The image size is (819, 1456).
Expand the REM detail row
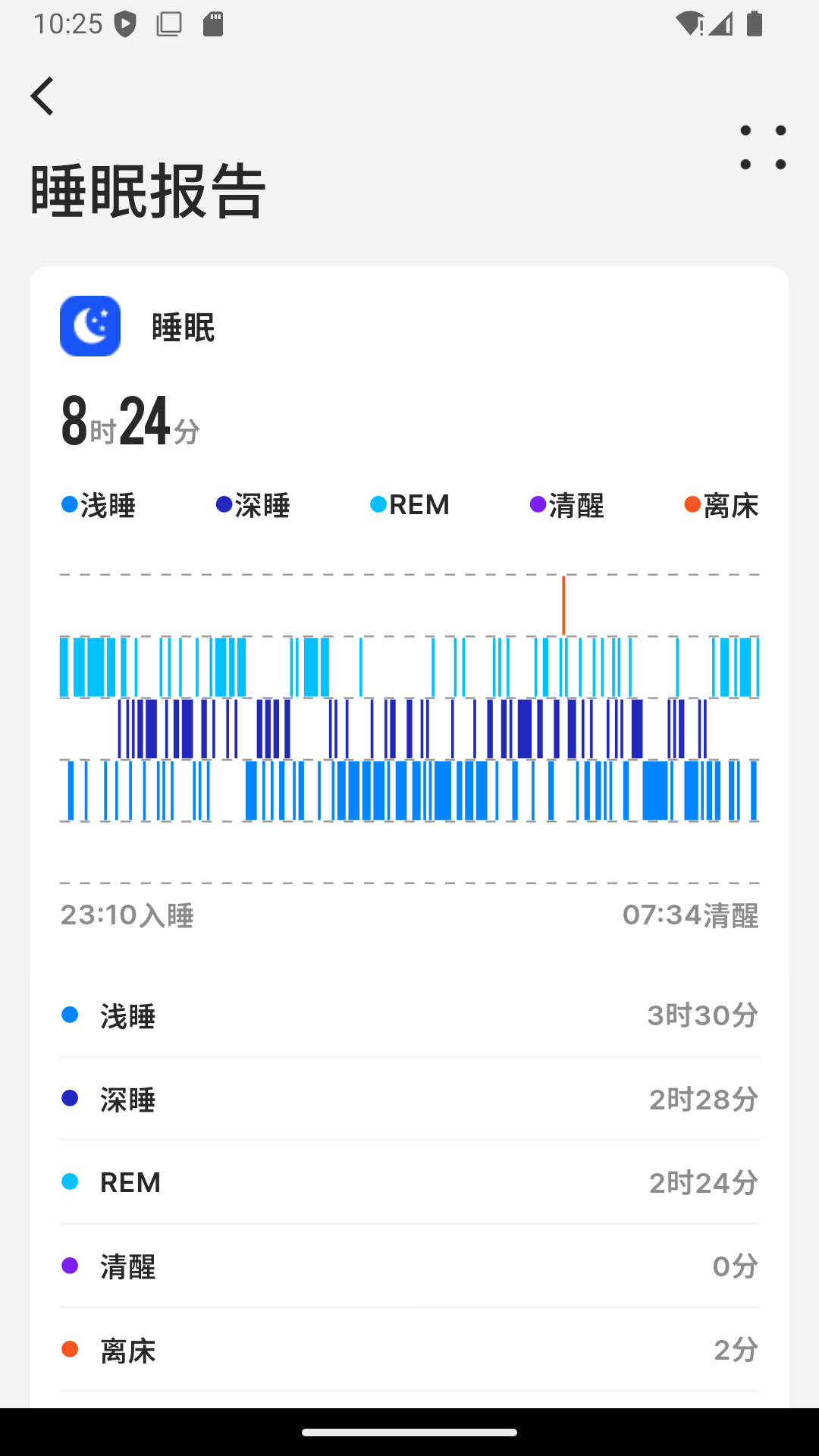point(409,1181)
